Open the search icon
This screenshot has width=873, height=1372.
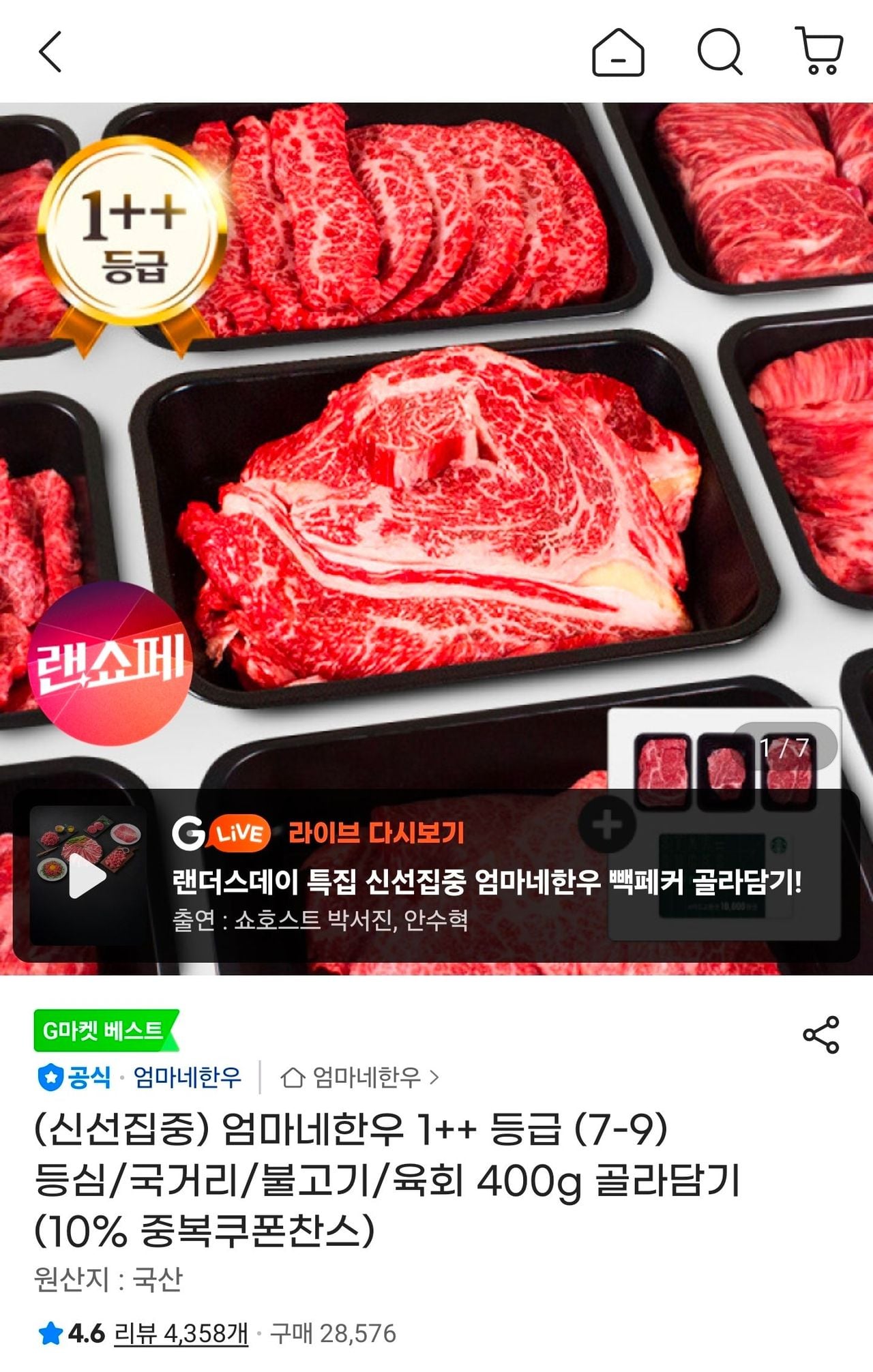click(x=720, y=52)
